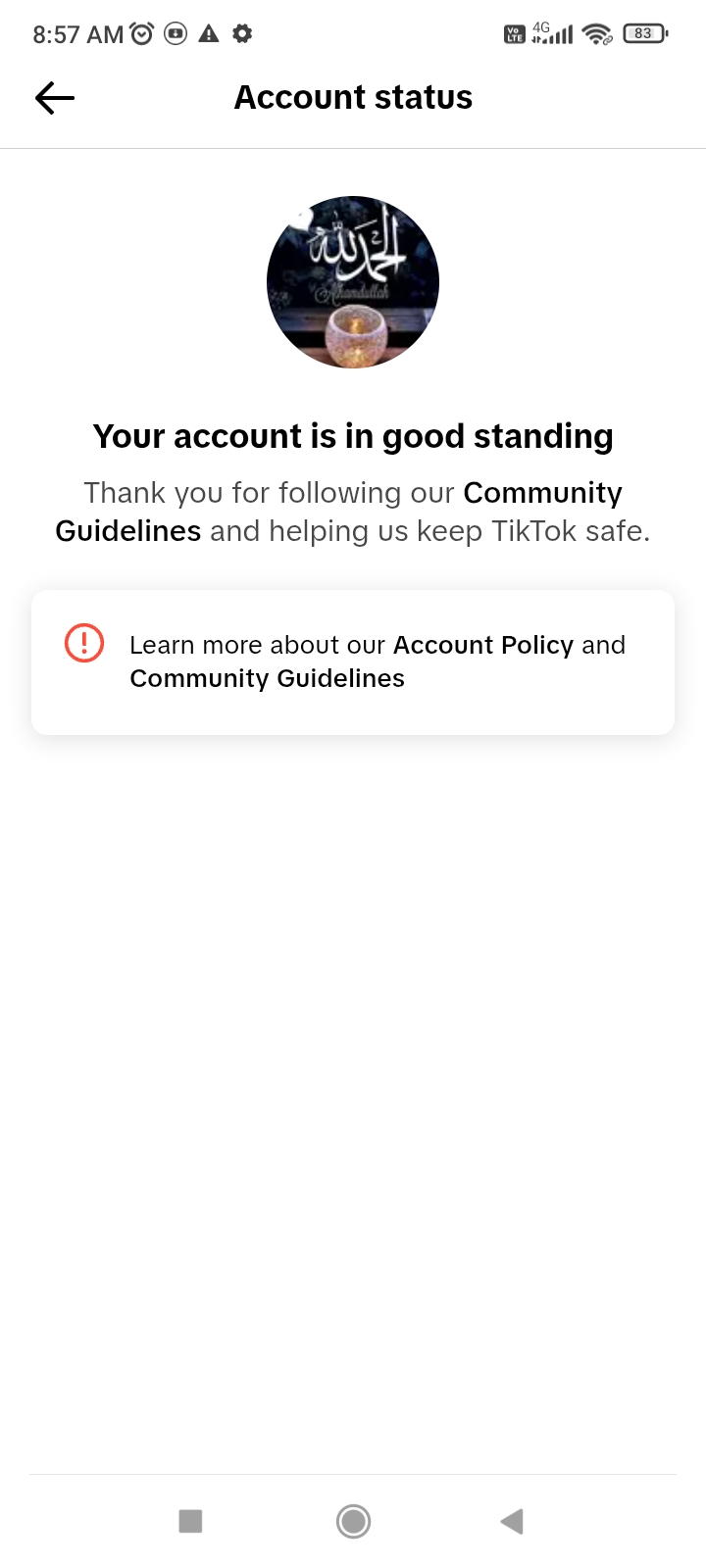Image resolution: width=706 pixels, height=1568 pixels.
Task: Go back using the top-left arrow
Action: pos(55,98)
